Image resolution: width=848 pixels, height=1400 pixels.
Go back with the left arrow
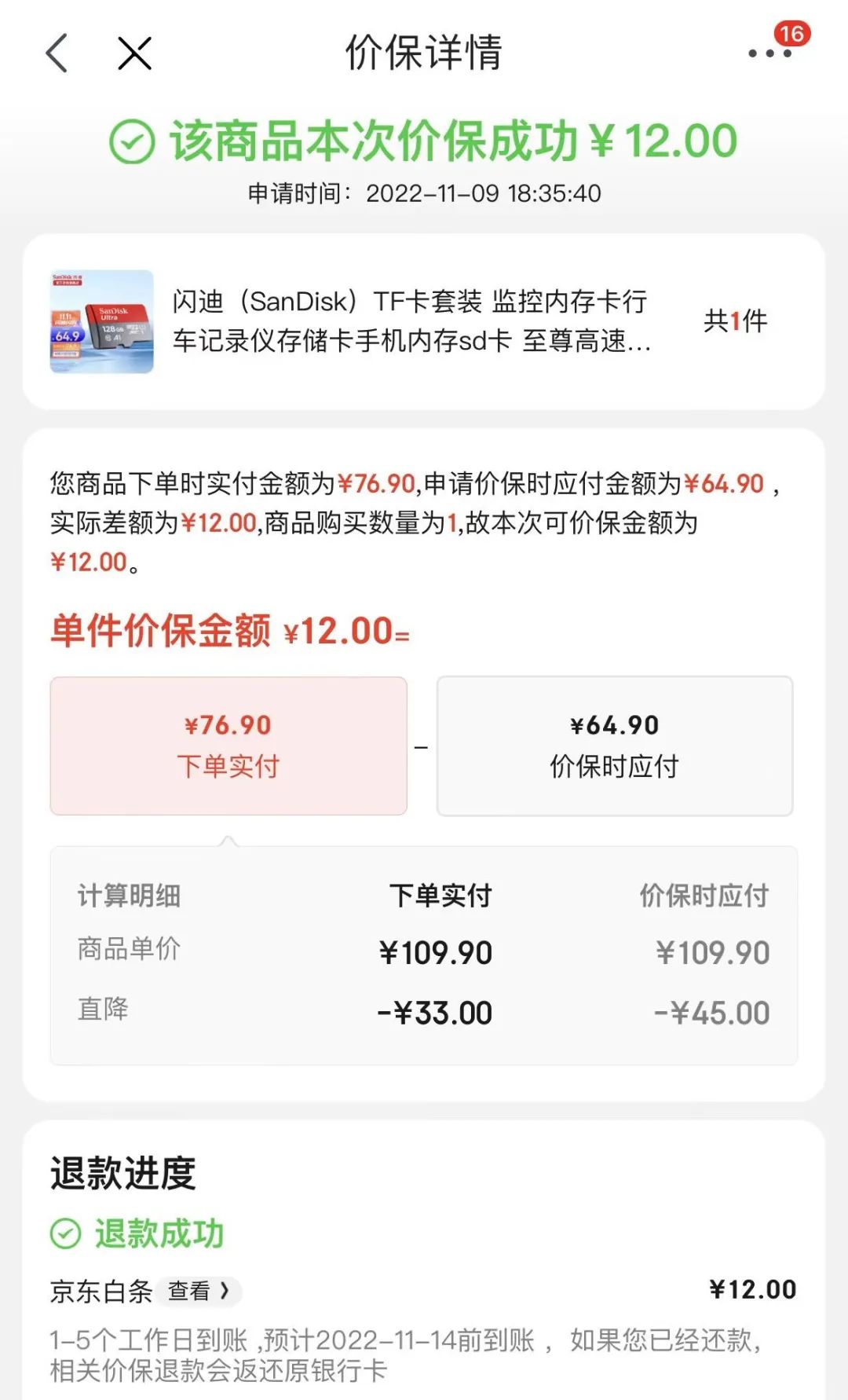[57, 53]
